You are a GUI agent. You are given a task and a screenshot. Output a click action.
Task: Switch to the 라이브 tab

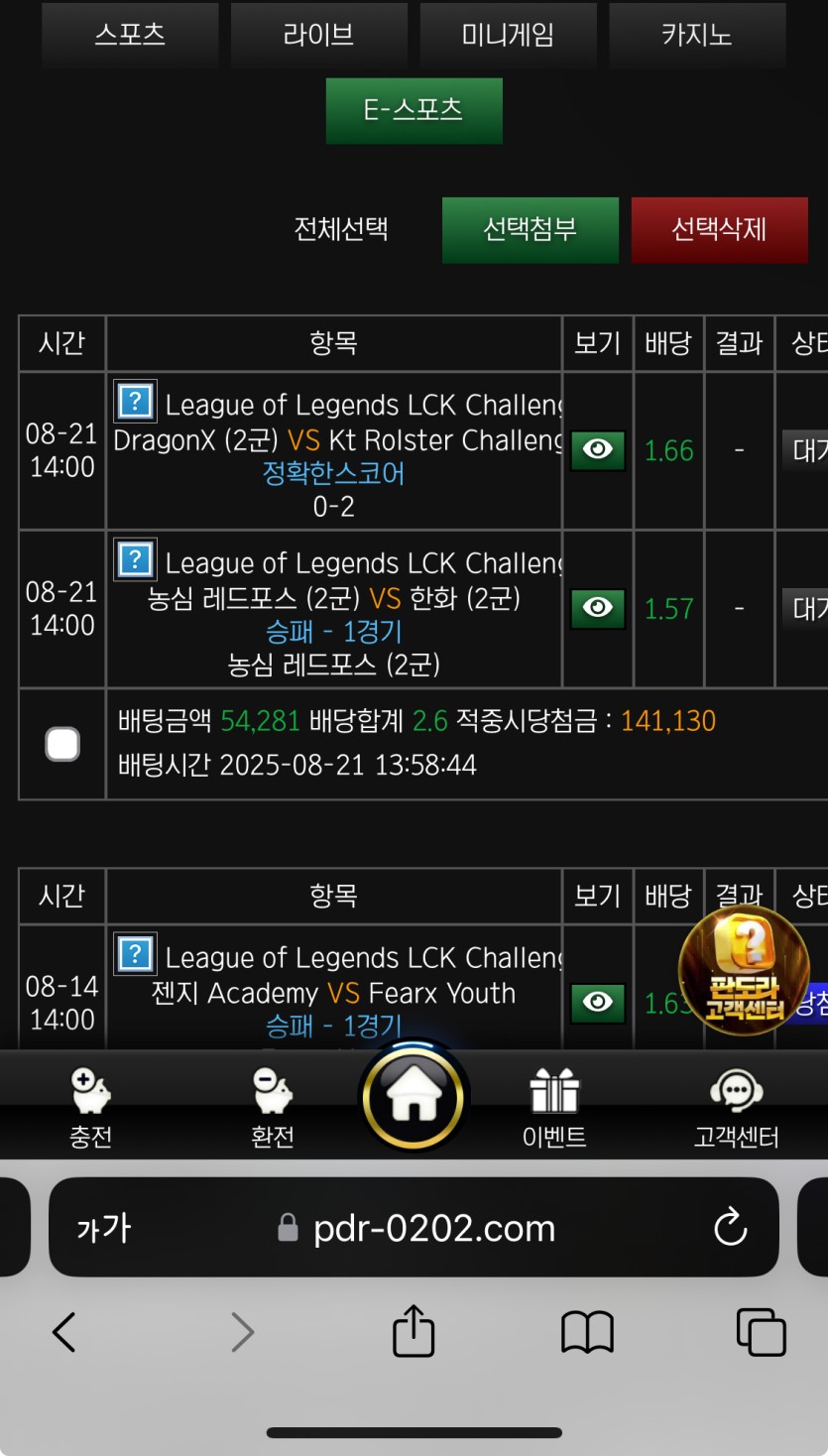pos(318,35)
